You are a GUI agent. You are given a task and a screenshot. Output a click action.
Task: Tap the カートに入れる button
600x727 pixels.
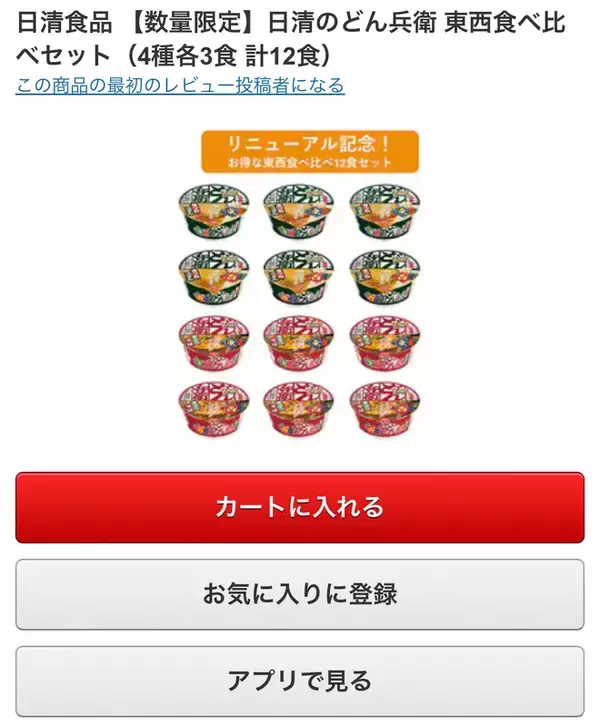[300, 507]
